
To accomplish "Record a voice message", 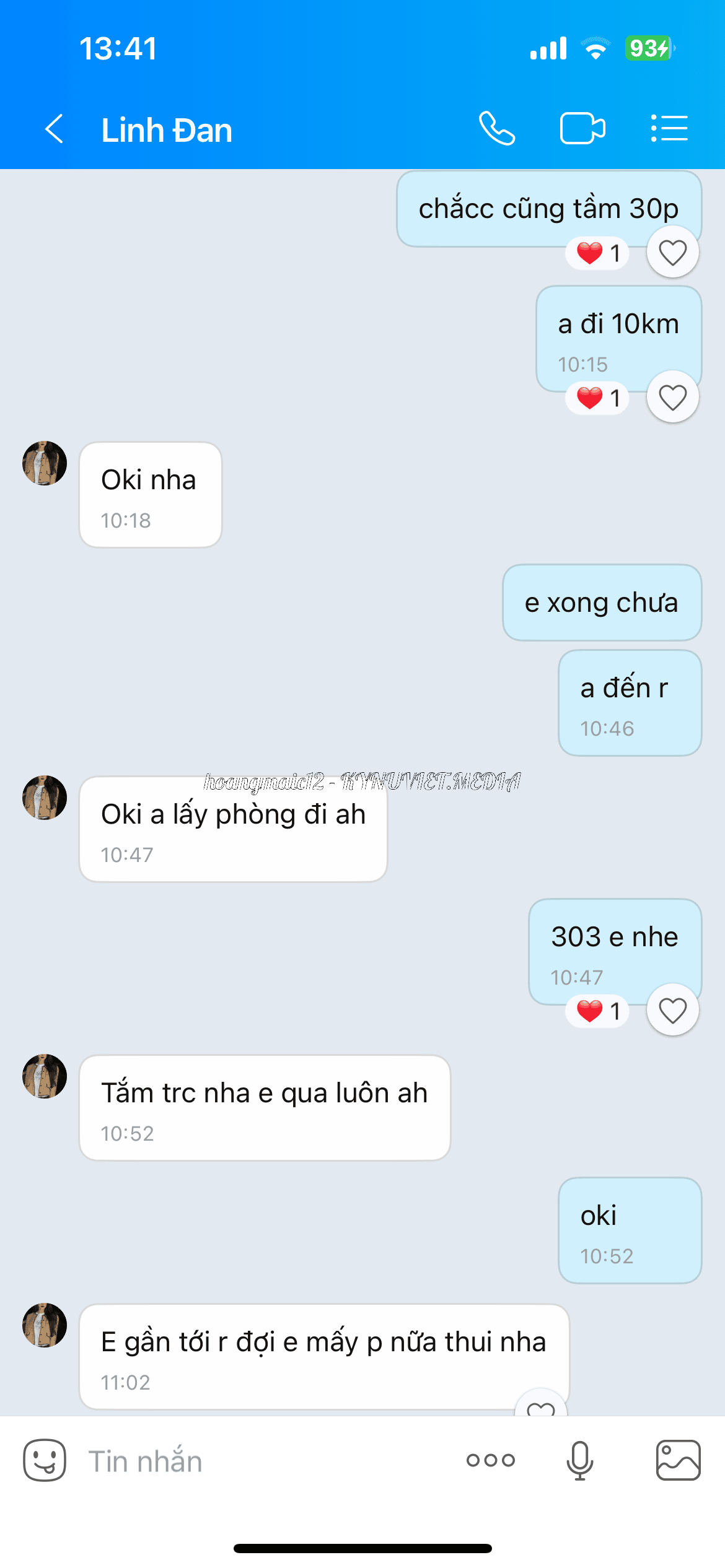I will tap(580, 1460).
